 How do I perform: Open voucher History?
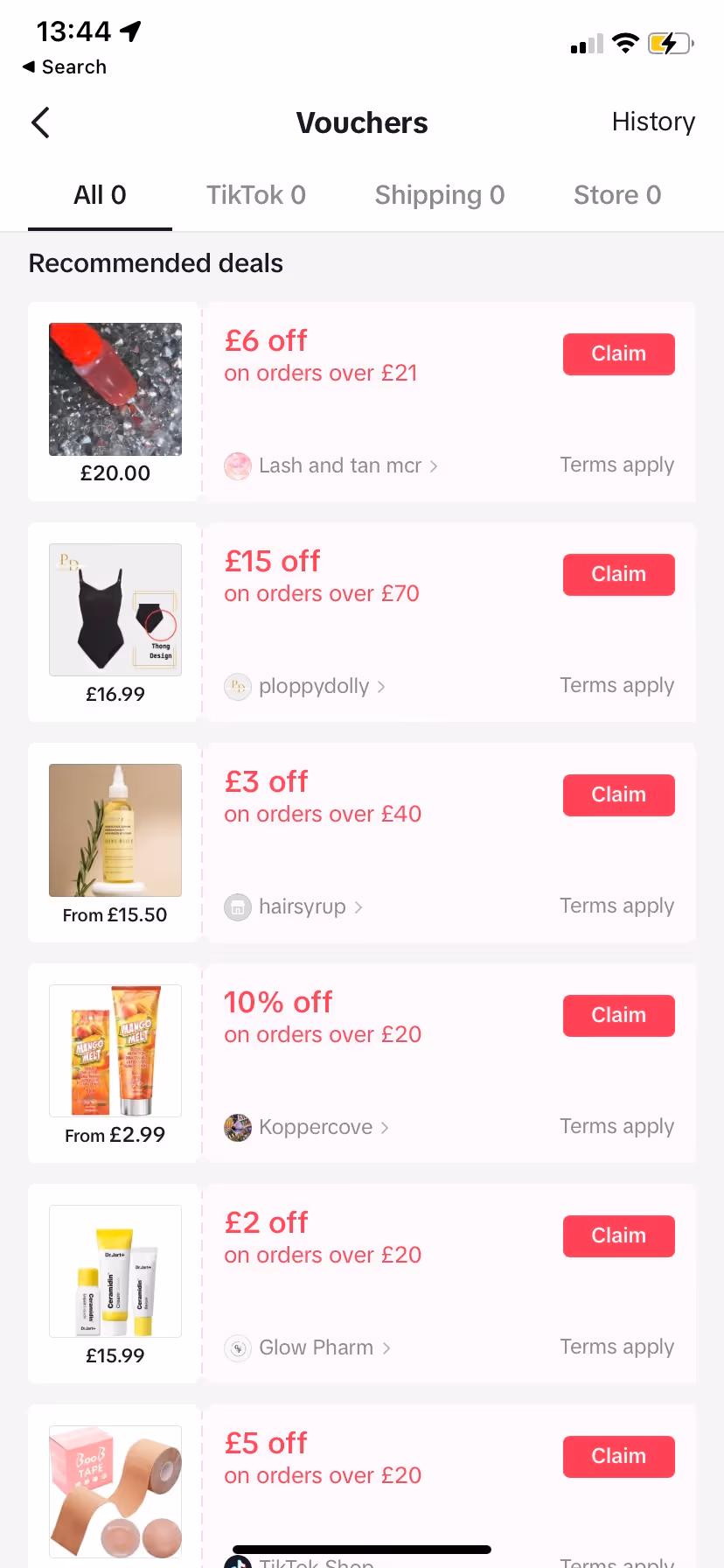click(x=653, y=122)
